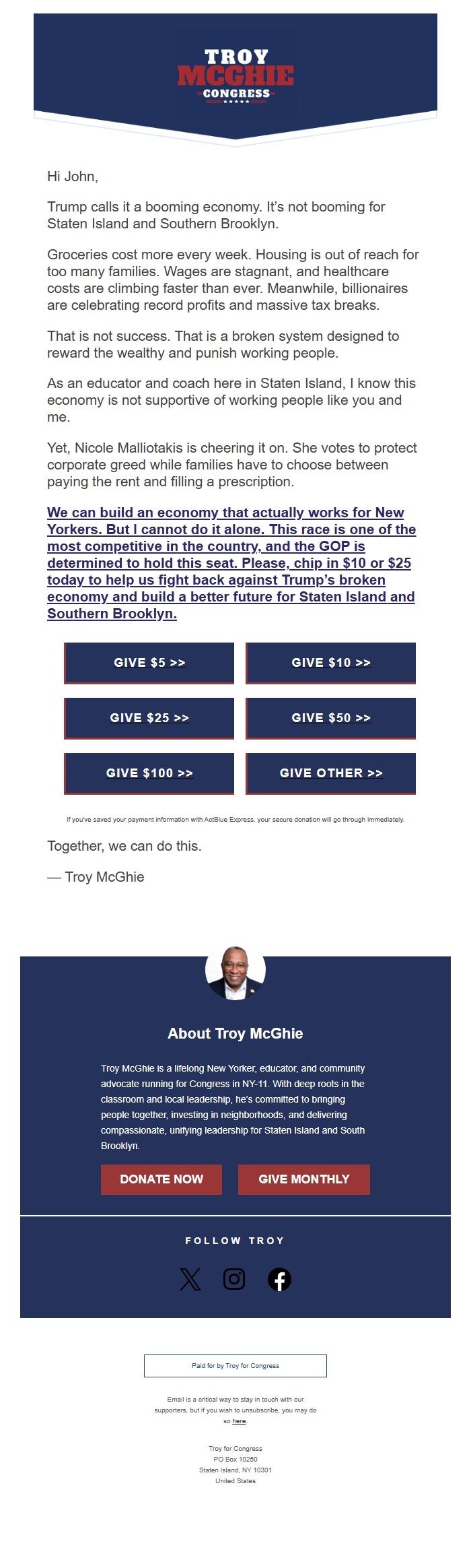Viewport: 471px width, 1568px height.
Task: Donate with the GIVE $50 button
Action: [x=330, y=718]
